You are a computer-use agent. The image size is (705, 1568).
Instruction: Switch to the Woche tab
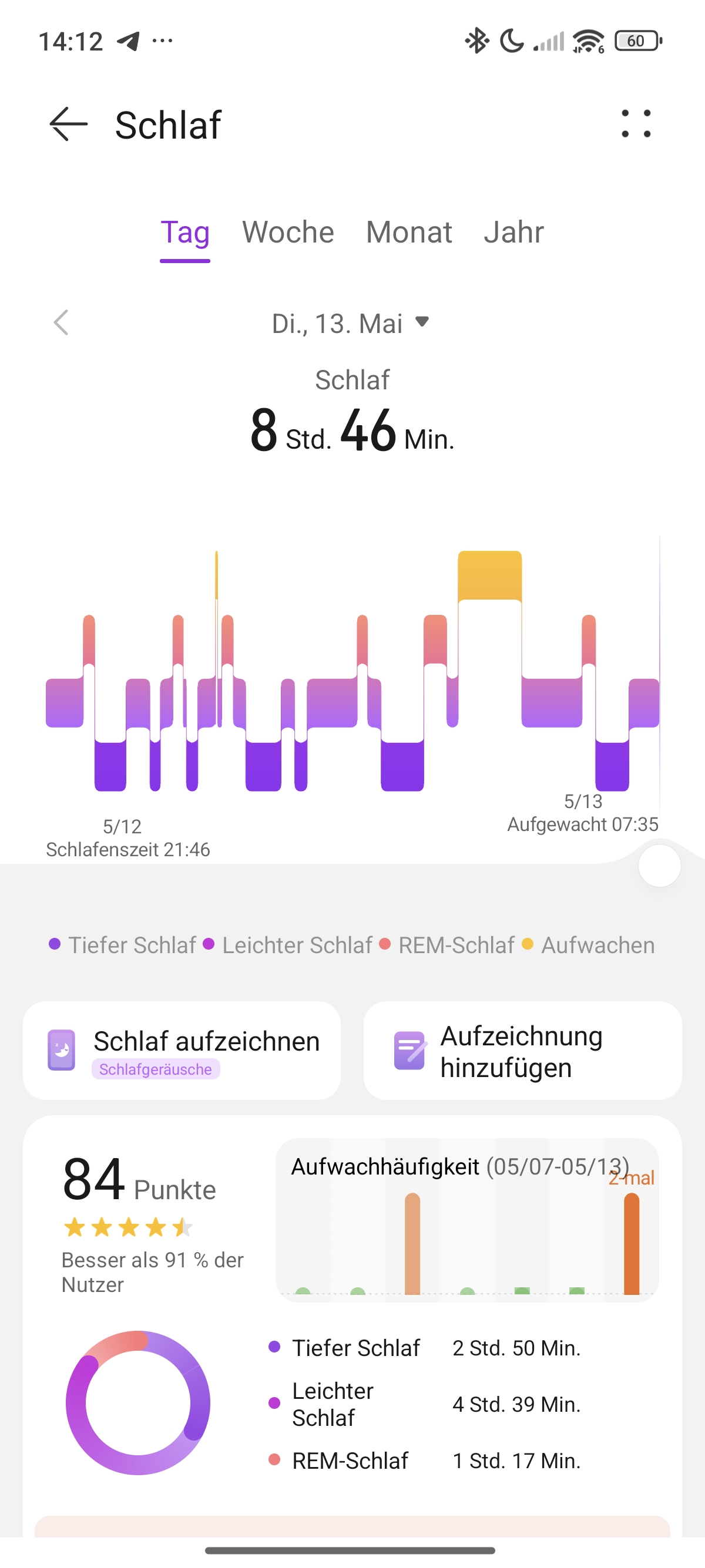[288, 232]
